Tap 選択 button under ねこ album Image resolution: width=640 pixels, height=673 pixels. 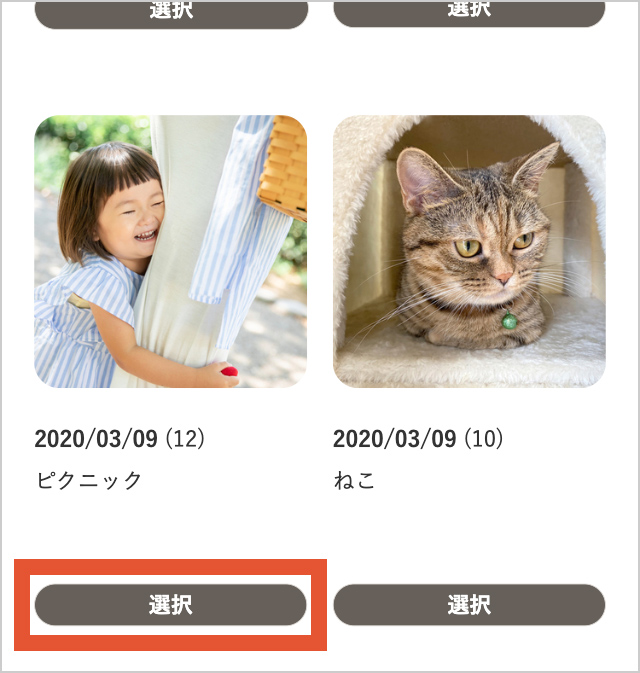[469, 605]
